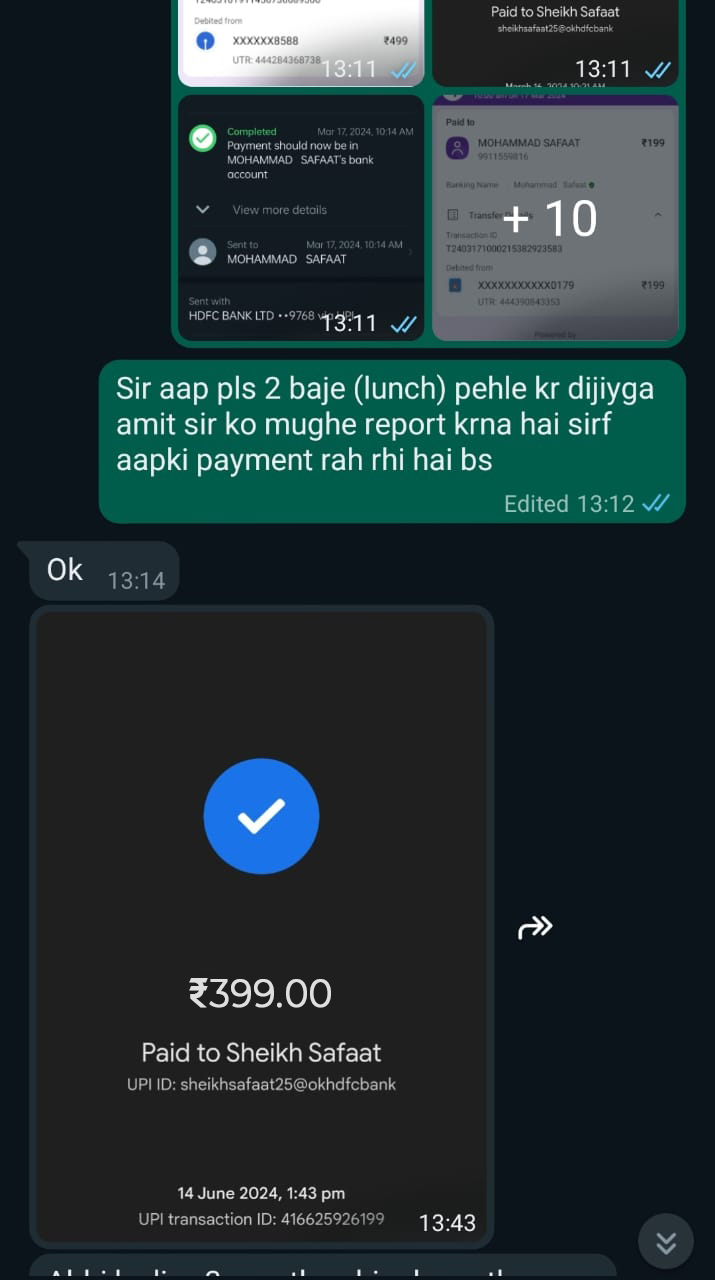715x1280 pixels.
Task: Forward the ₹399.00 payment image
Action: coord(535,927)
